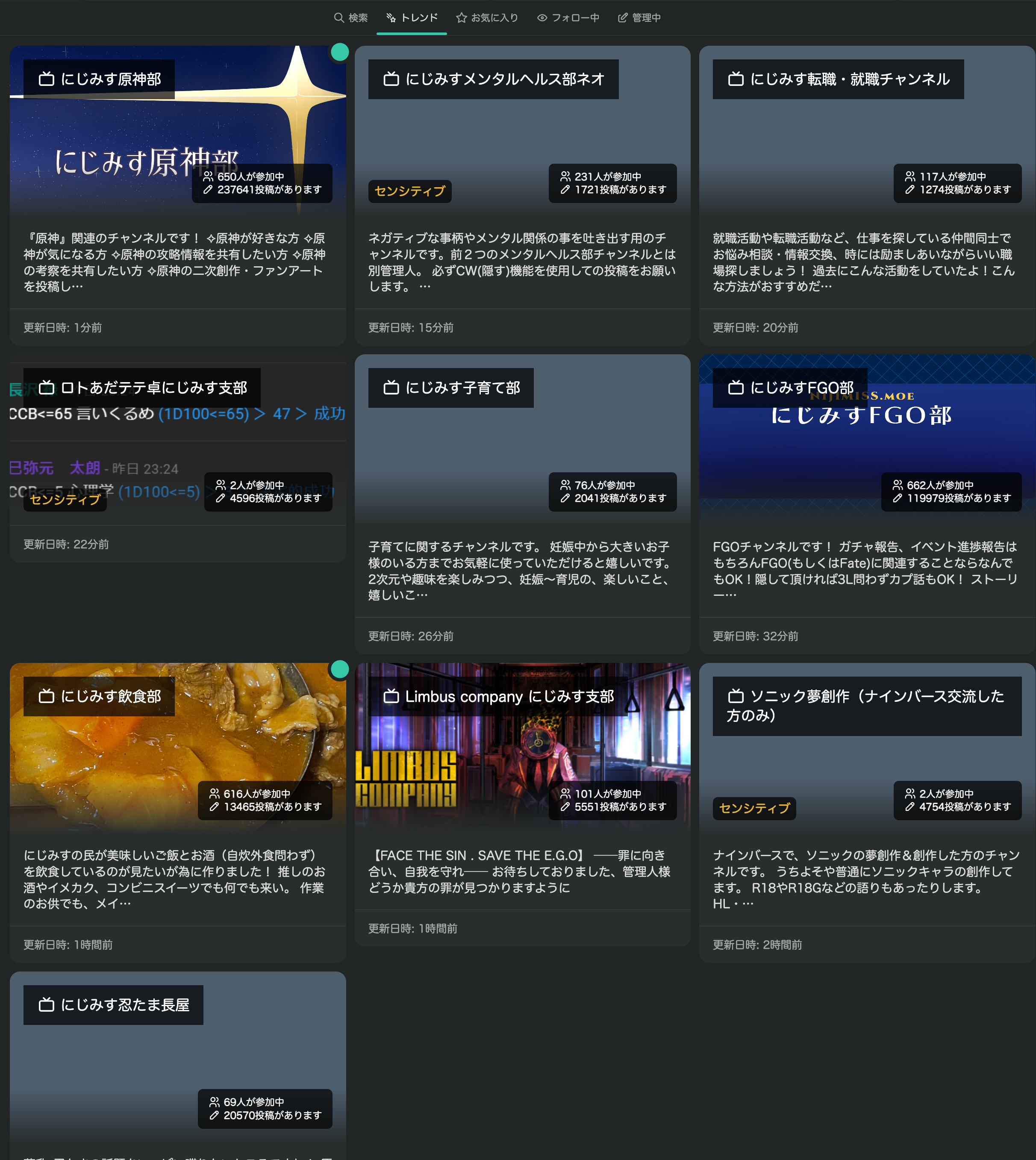Open the お気に入り tab
Viewport: 1036px width, 1160px height.
tap(487, 18)
